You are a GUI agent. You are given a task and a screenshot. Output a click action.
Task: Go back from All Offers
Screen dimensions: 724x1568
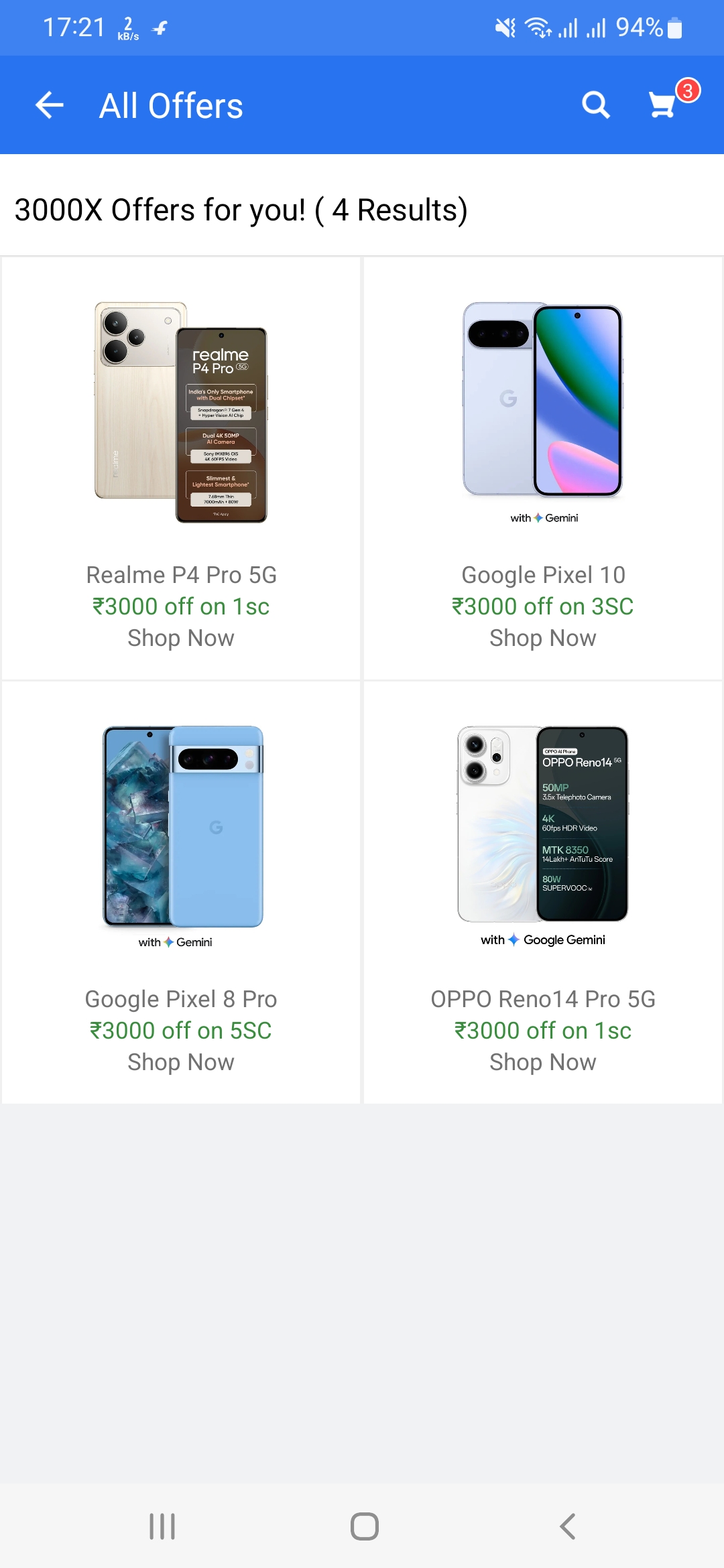pos(50,105)
